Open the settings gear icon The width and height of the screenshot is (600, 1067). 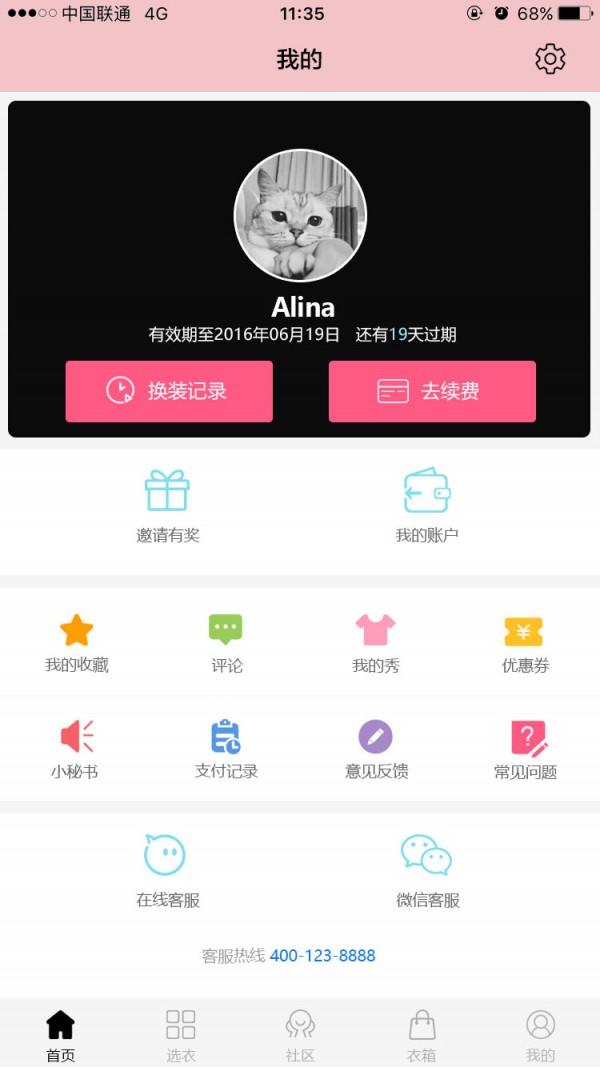pos(550,59)
